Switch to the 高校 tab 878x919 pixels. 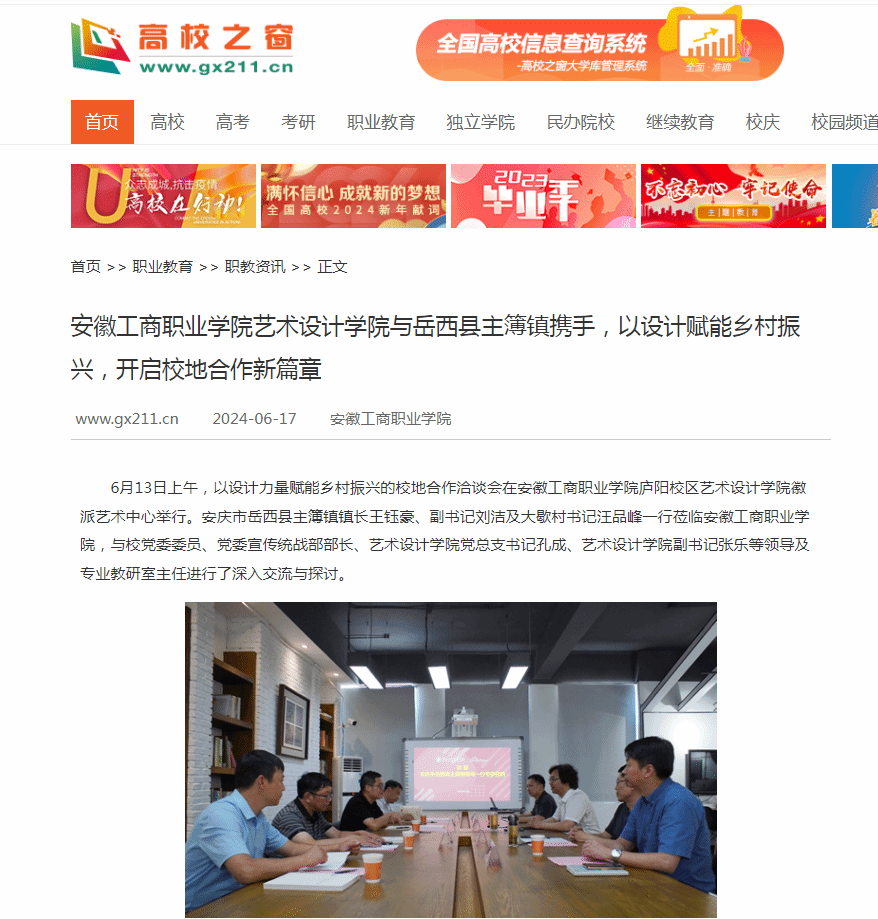(x=167, y=122)
